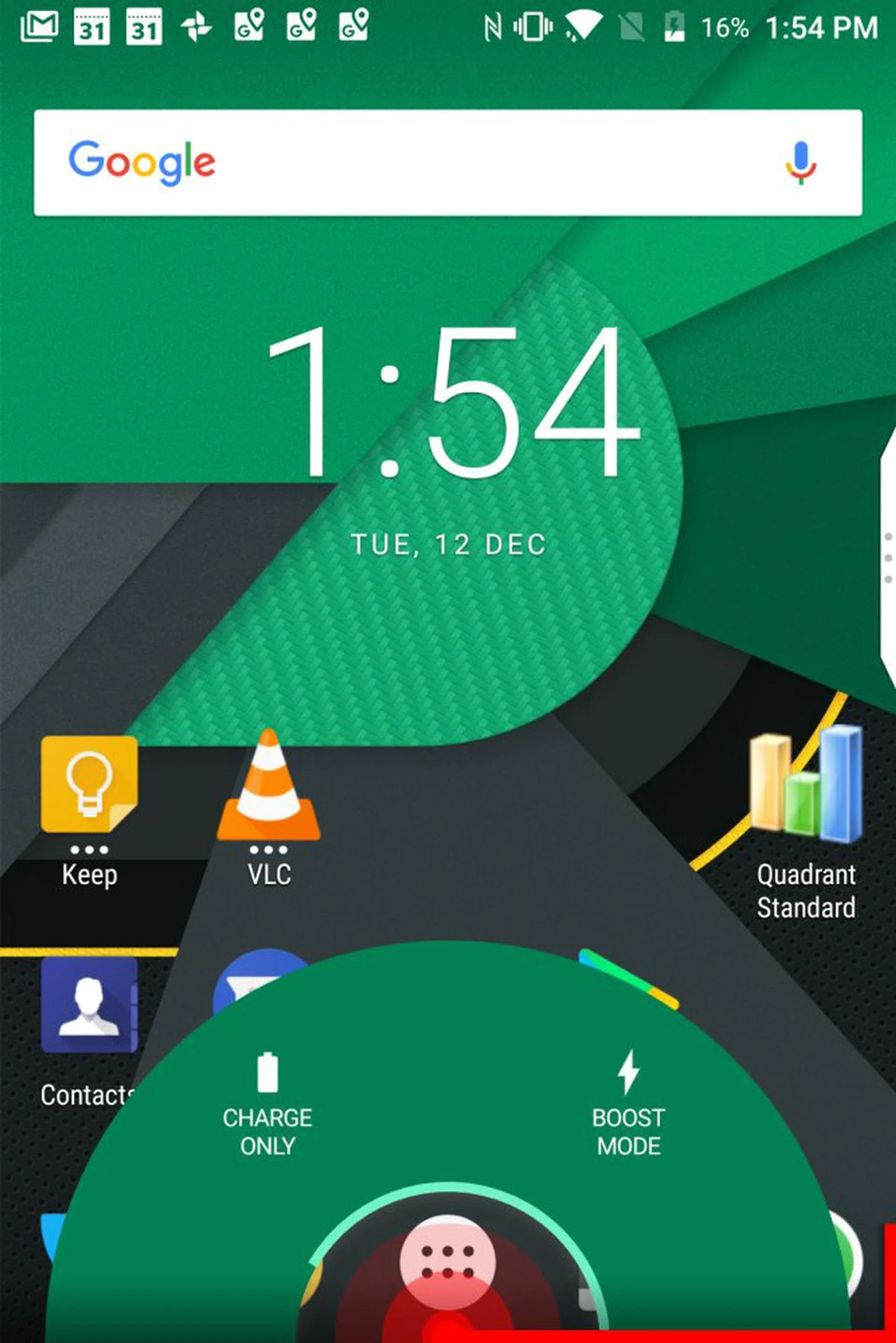The width and height of the screenshot is (896, 1343).
Task: Open the app drawer button
Action: tap(448, 1262)
